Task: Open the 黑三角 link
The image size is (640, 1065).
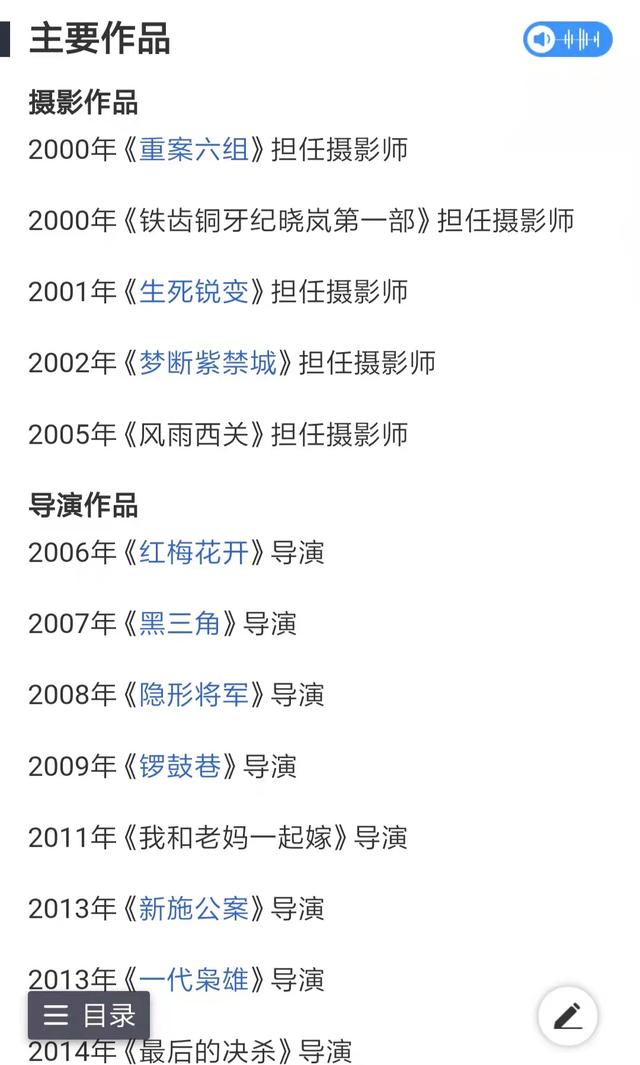Action: (180, 624)
